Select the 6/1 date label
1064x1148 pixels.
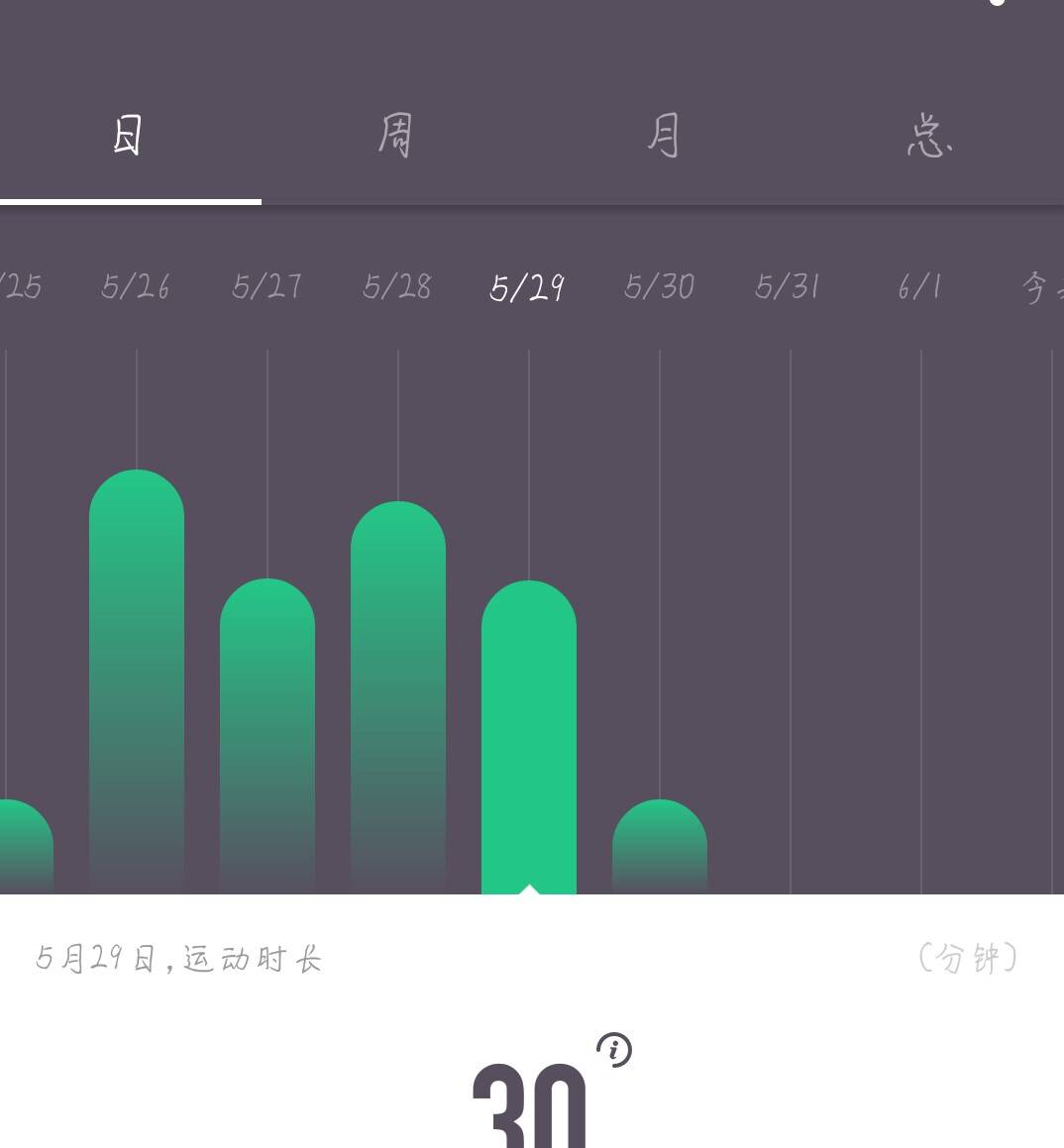[x=917, y=287]
